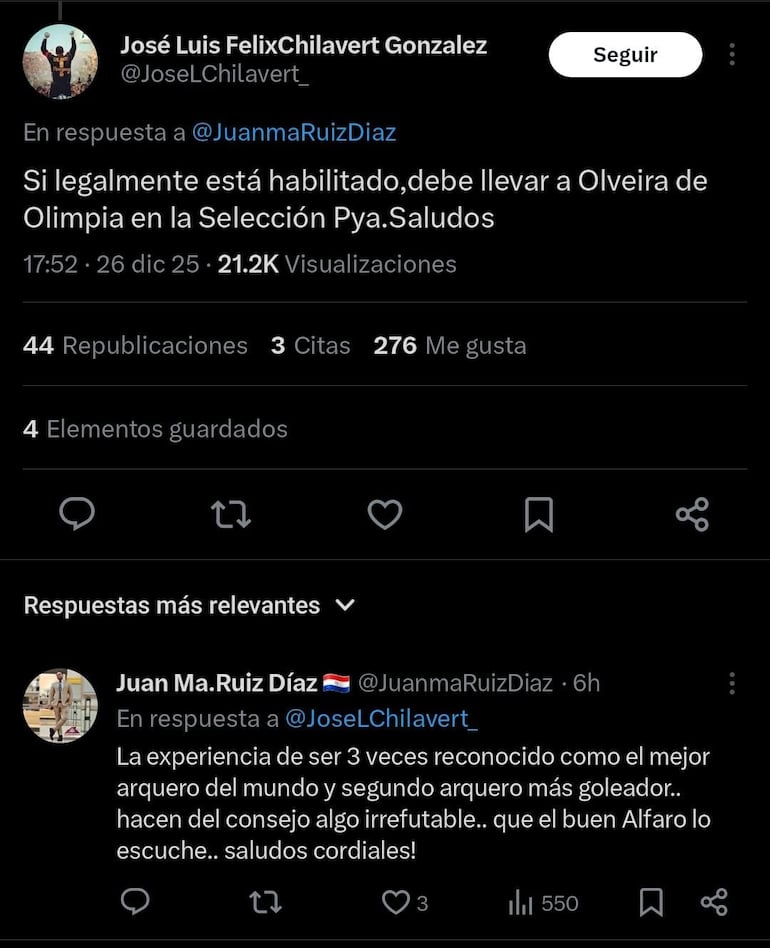Image resolution: width=770 pixels, height=948 pixels.
Task: Collapse the 'Respuestas más relevantes' sort selector
Action: click(345, 605)
